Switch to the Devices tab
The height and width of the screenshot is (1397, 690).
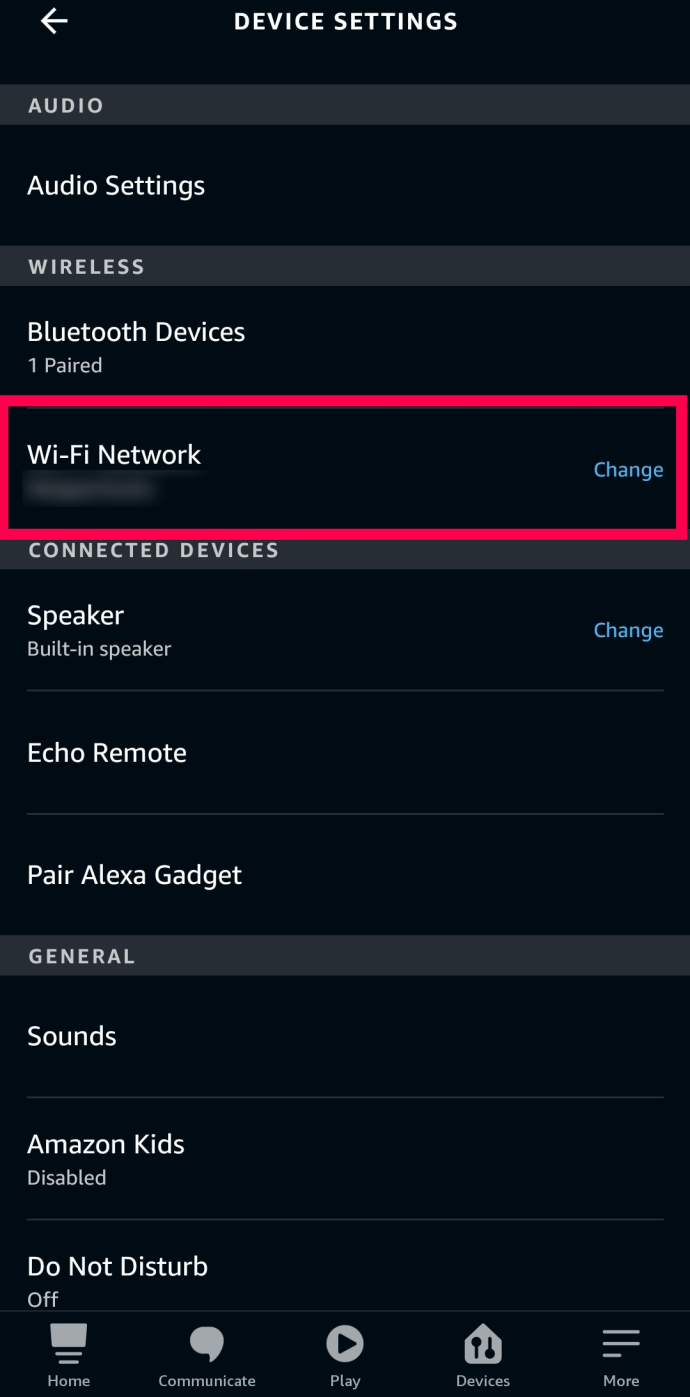coord(483,1355)
